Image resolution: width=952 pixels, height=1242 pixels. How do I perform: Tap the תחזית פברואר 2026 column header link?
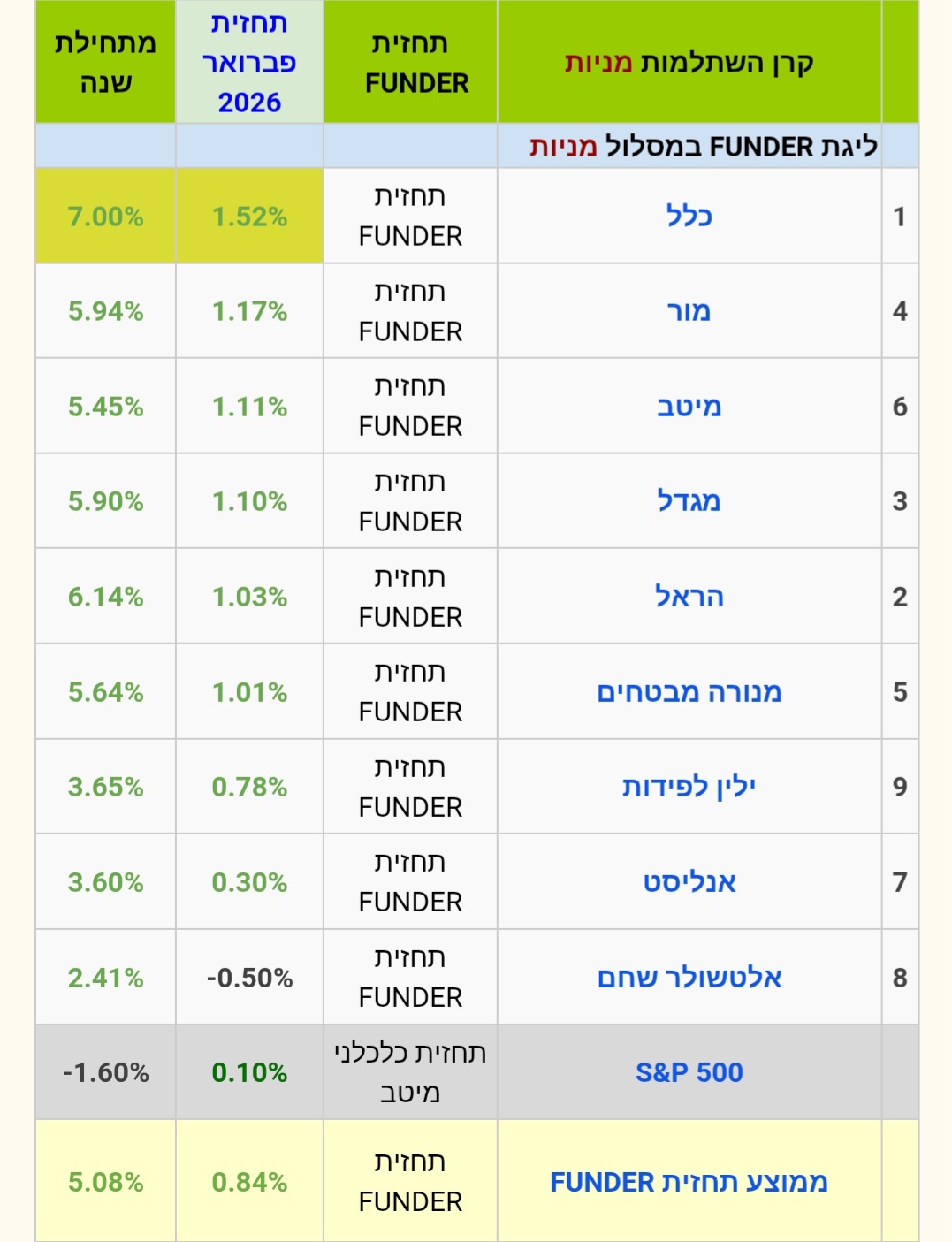tap(249, 63)
